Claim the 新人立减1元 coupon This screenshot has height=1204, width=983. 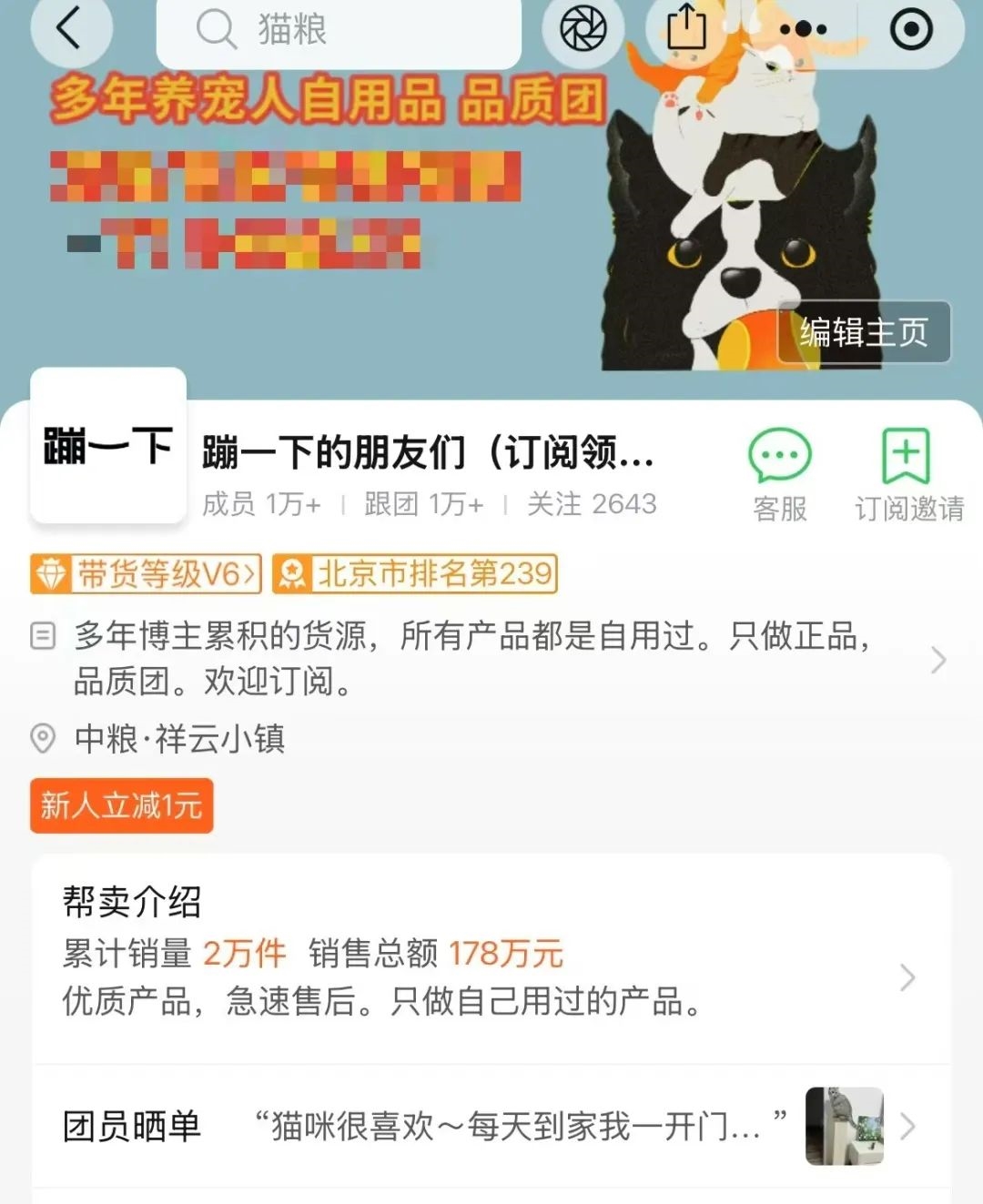pyautogui.click(x=121, y=805)
